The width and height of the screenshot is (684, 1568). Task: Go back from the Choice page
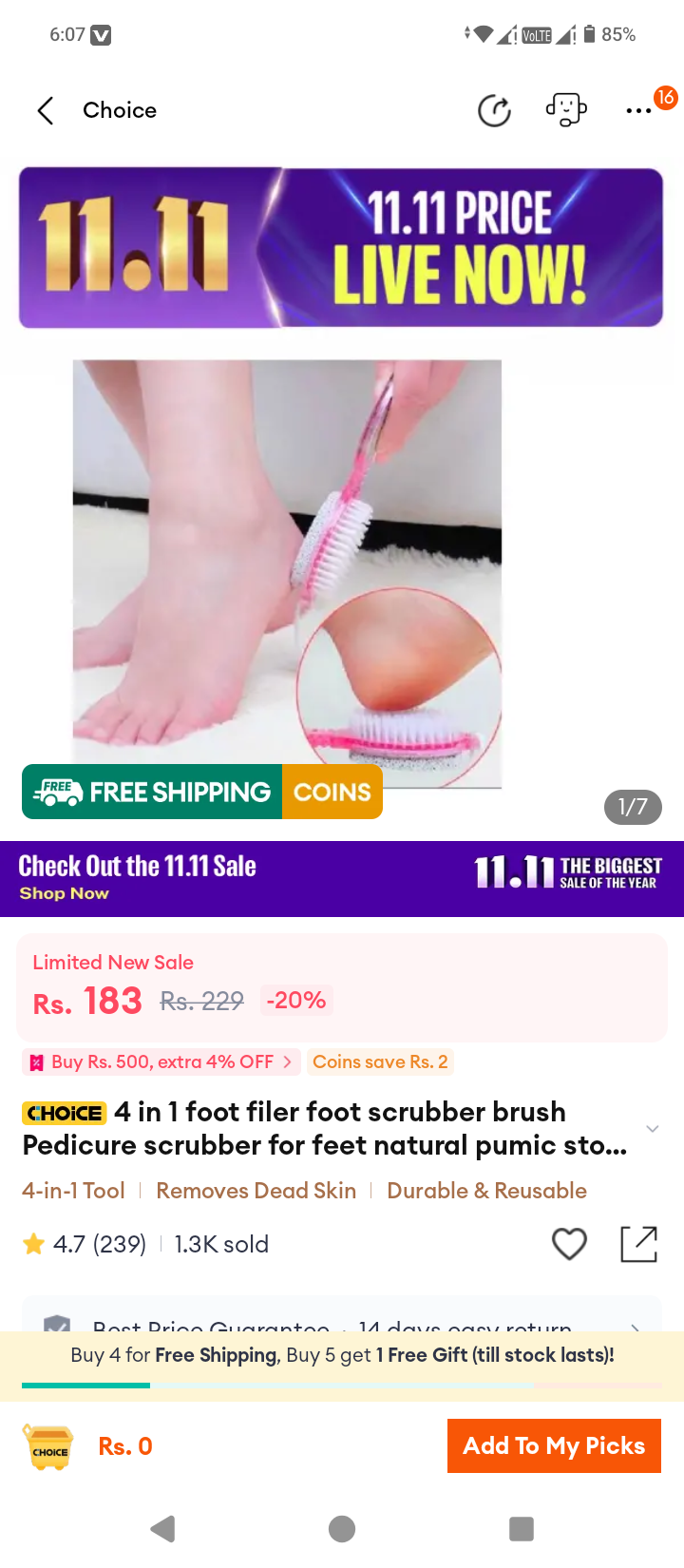45,110
